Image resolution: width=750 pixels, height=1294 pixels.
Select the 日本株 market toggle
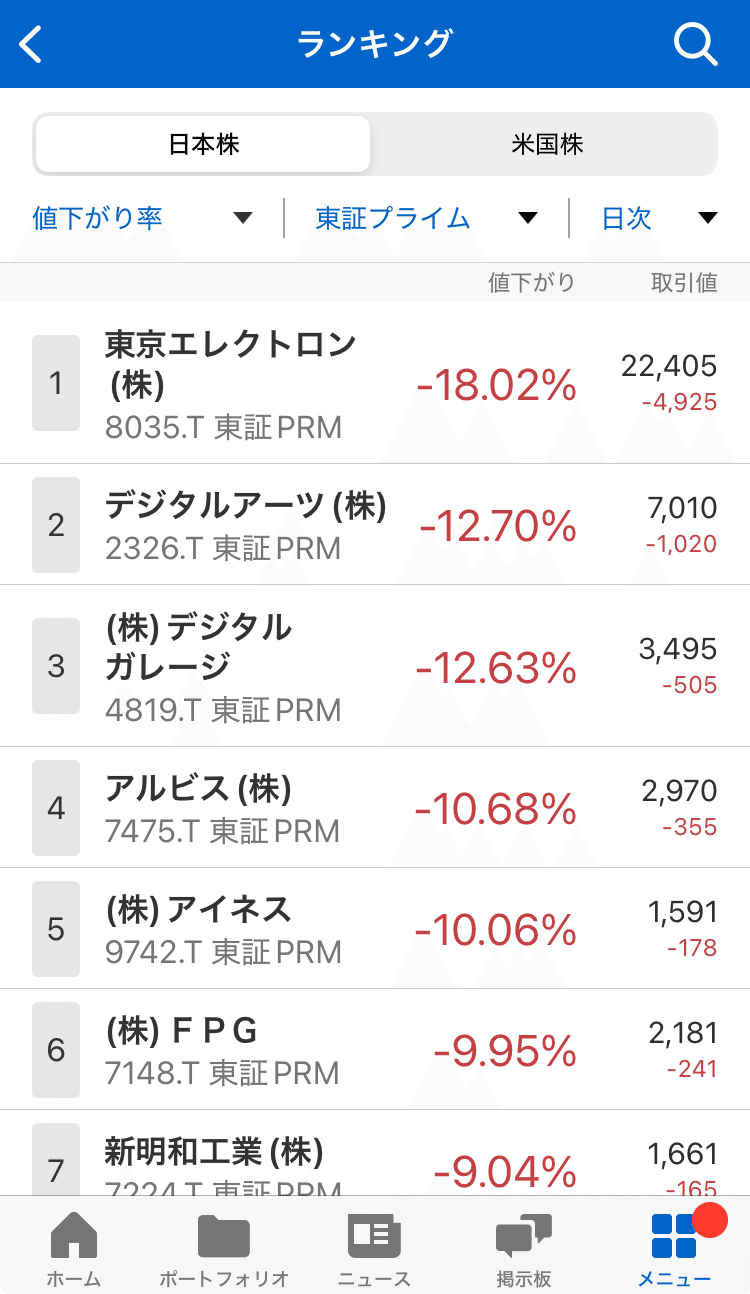(x=202, y=145)
